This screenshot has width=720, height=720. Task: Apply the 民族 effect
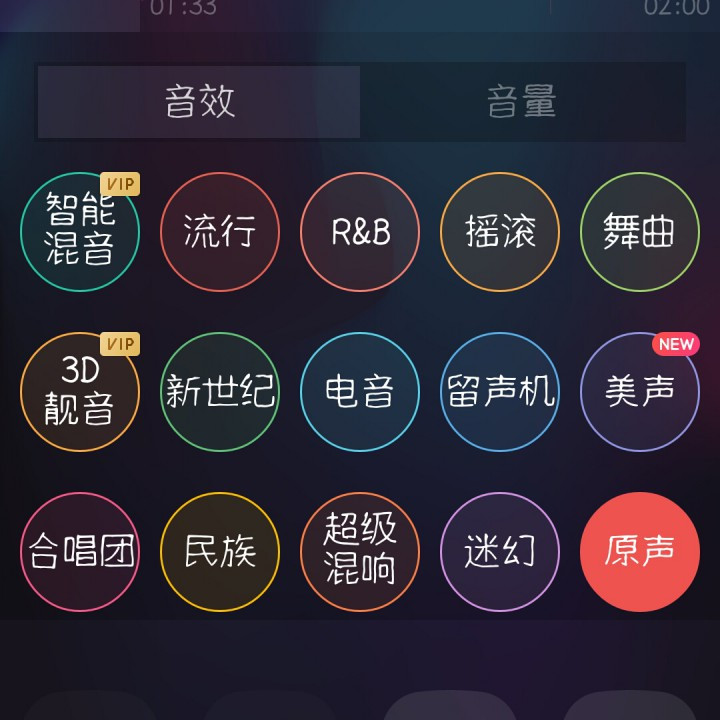coord(220,551)
